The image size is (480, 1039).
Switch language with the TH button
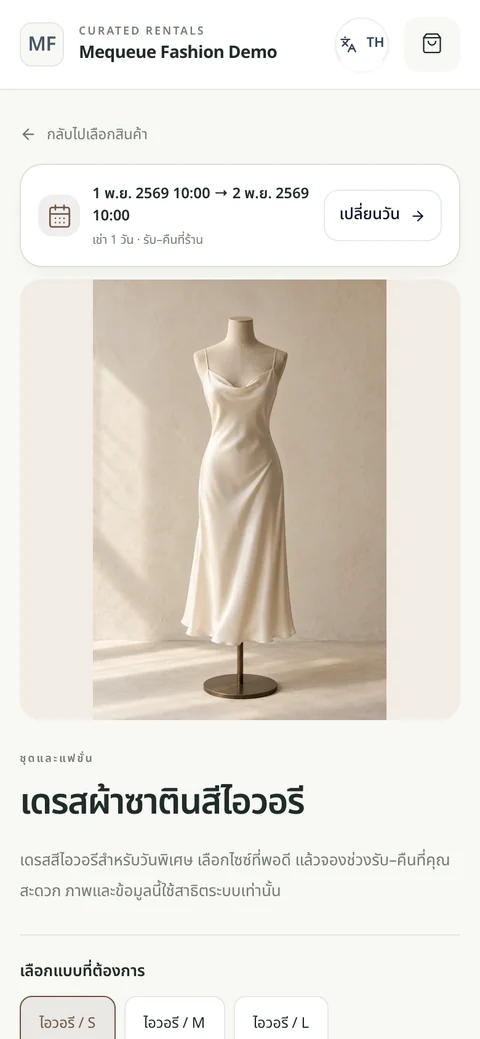(x=362, y=44)
